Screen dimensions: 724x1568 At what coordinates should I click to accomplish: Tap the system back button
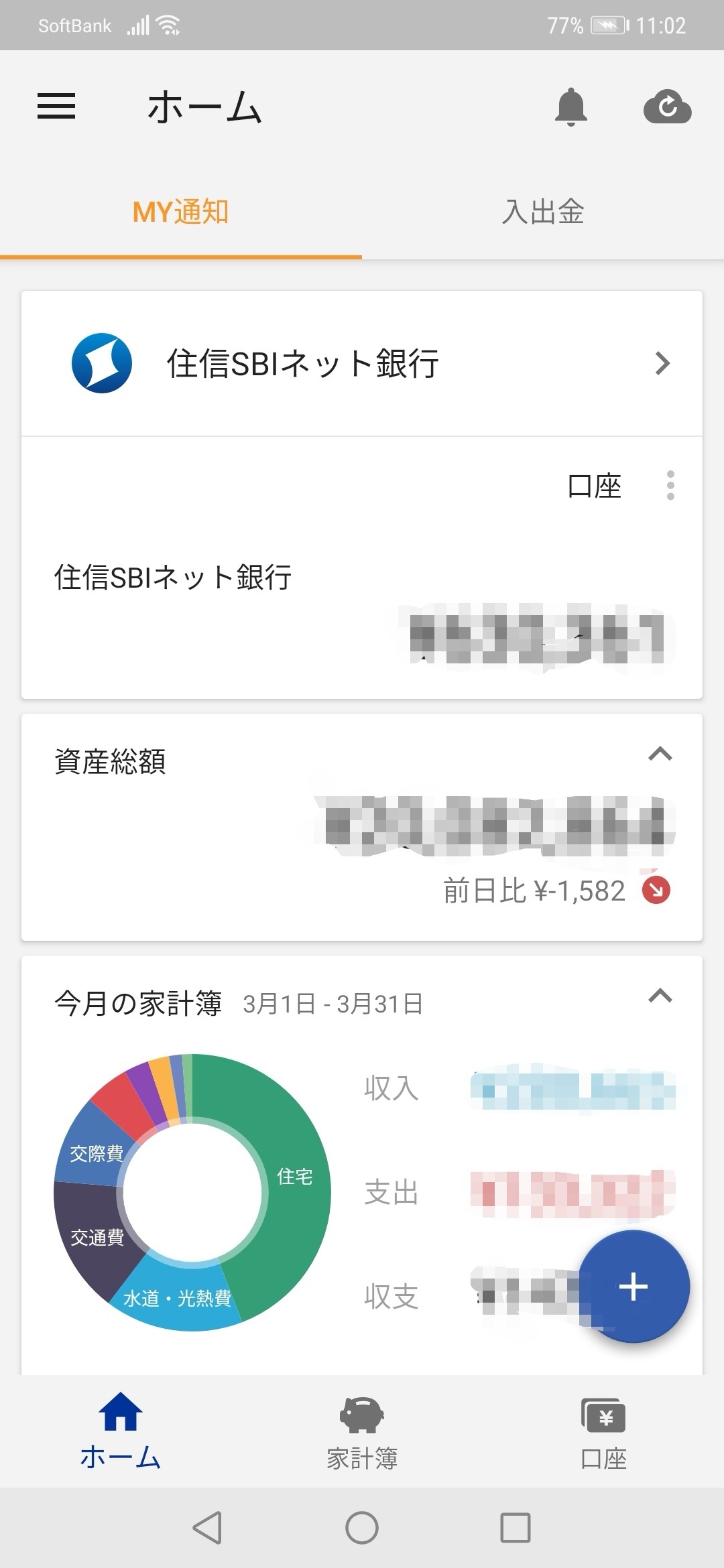tap(207, 1528)
